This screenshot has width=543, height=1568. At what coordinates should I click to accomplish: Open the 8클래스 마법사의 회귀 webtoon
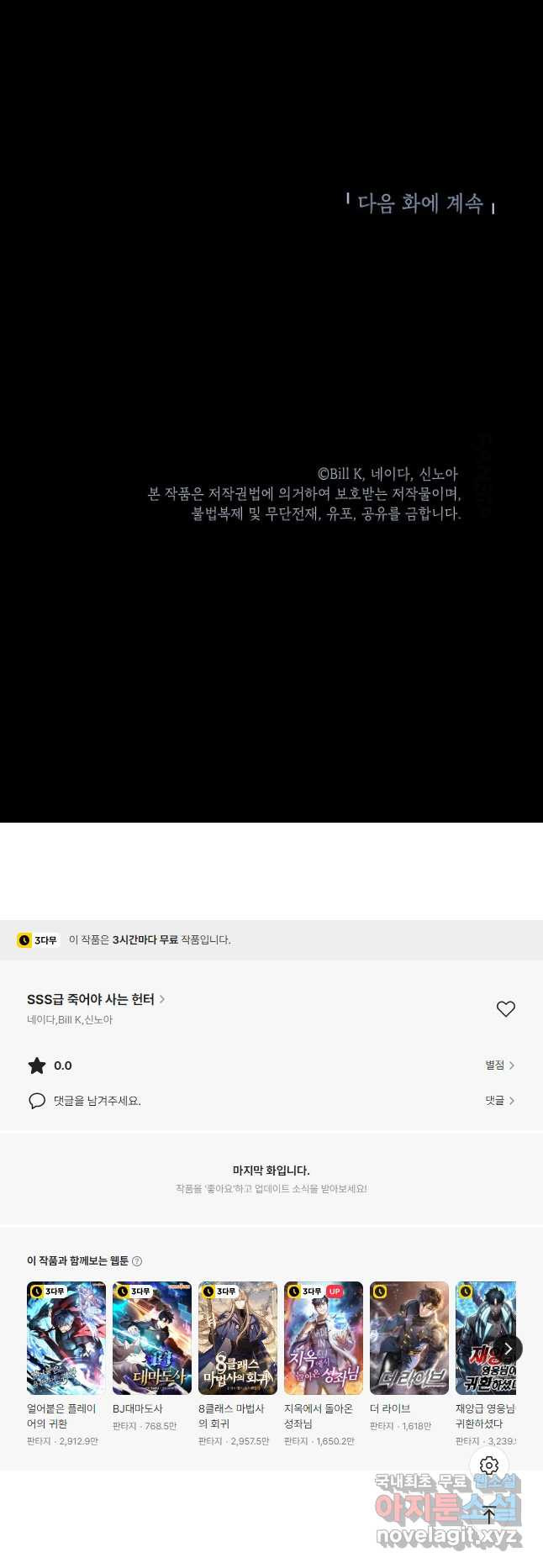(238, 1338)
